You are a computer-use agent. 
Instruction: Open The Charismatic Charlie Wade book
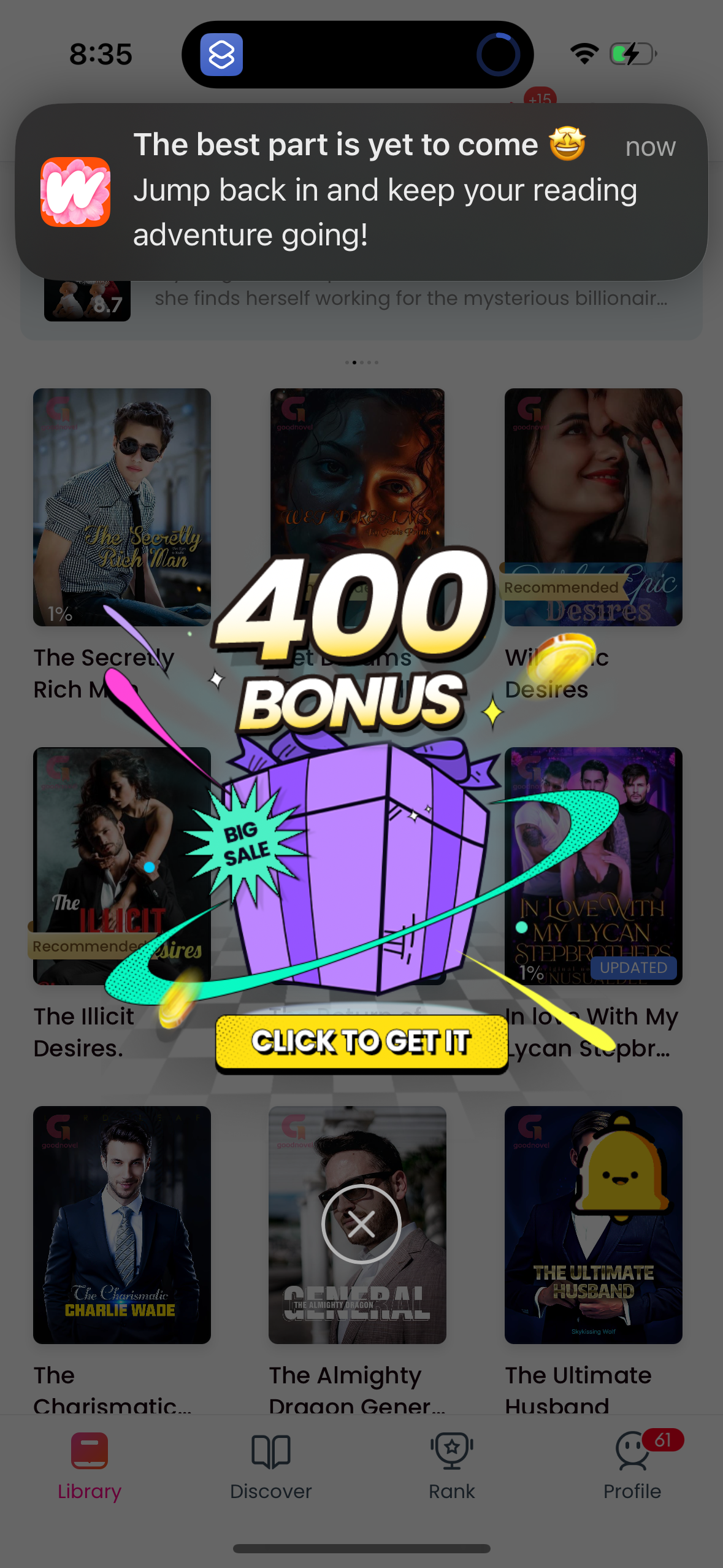tap(121, 1224)
